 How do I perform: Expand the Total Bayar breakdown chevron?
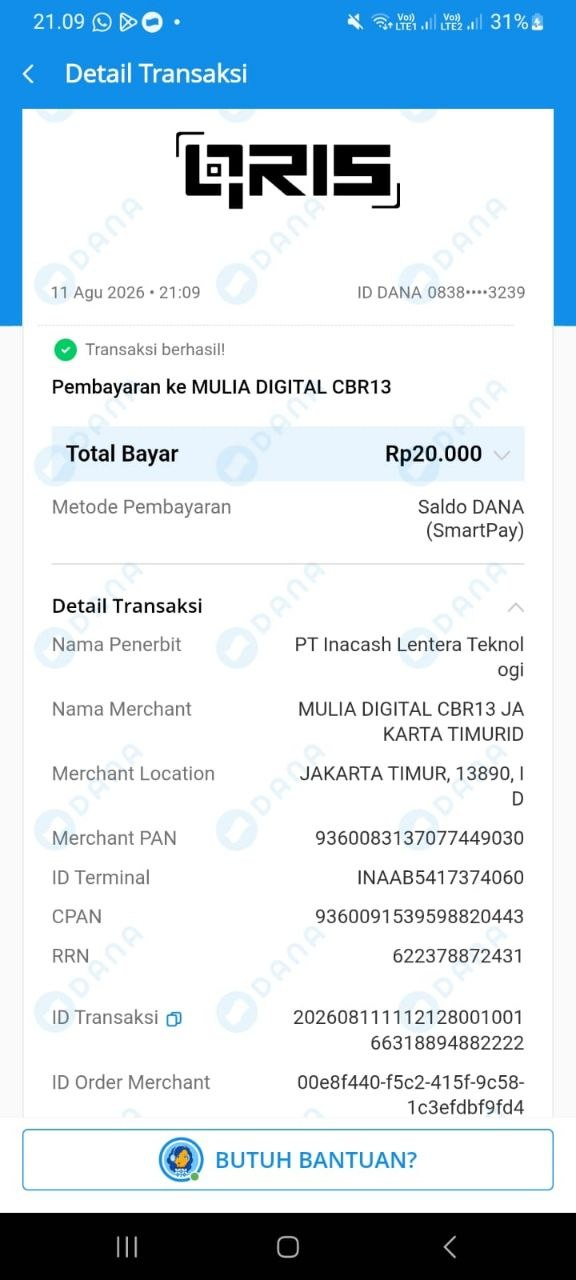(502, 455)
